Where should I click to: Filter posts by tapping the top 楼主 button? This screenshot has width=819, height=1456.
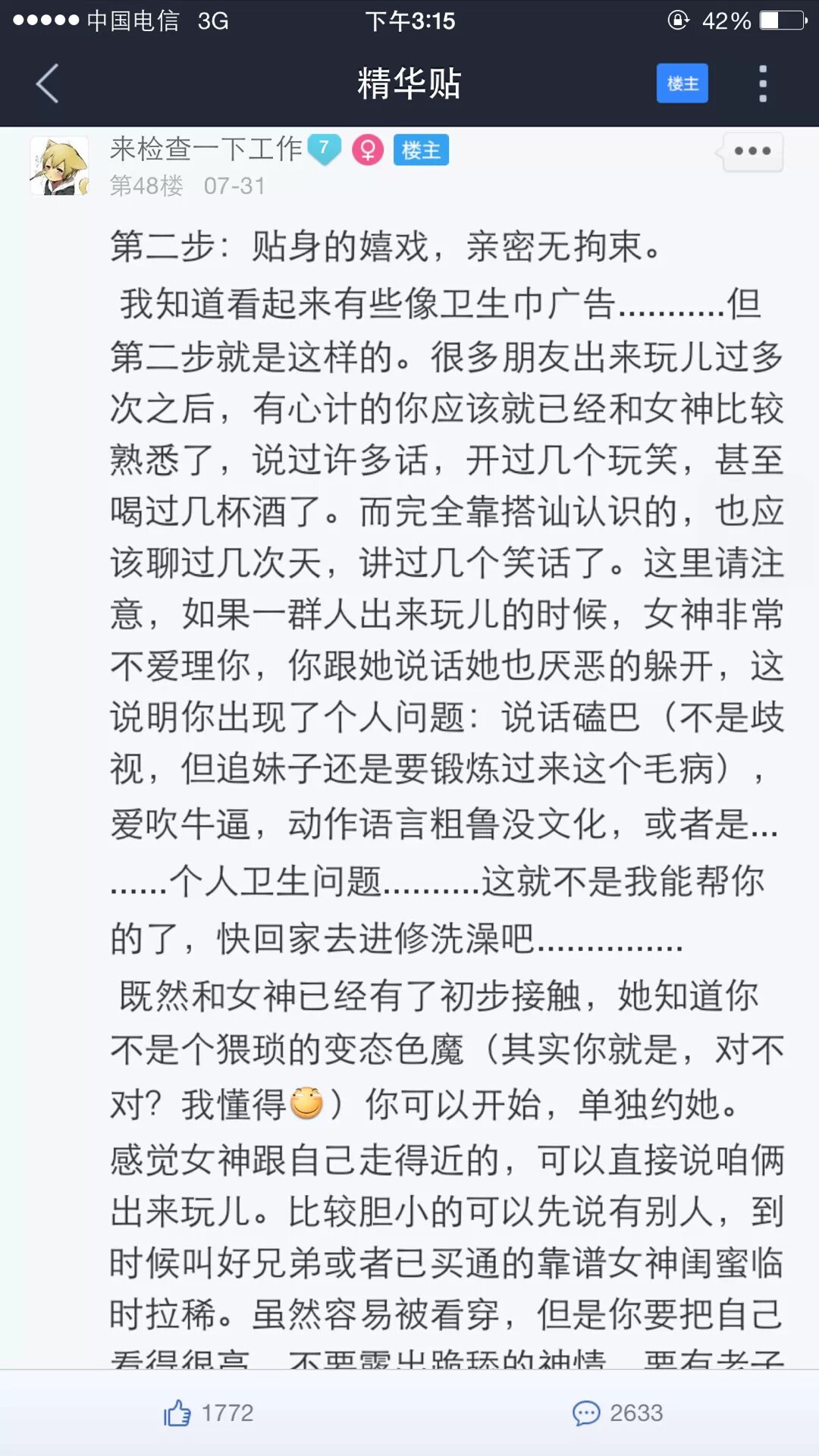tap(682, 83)
